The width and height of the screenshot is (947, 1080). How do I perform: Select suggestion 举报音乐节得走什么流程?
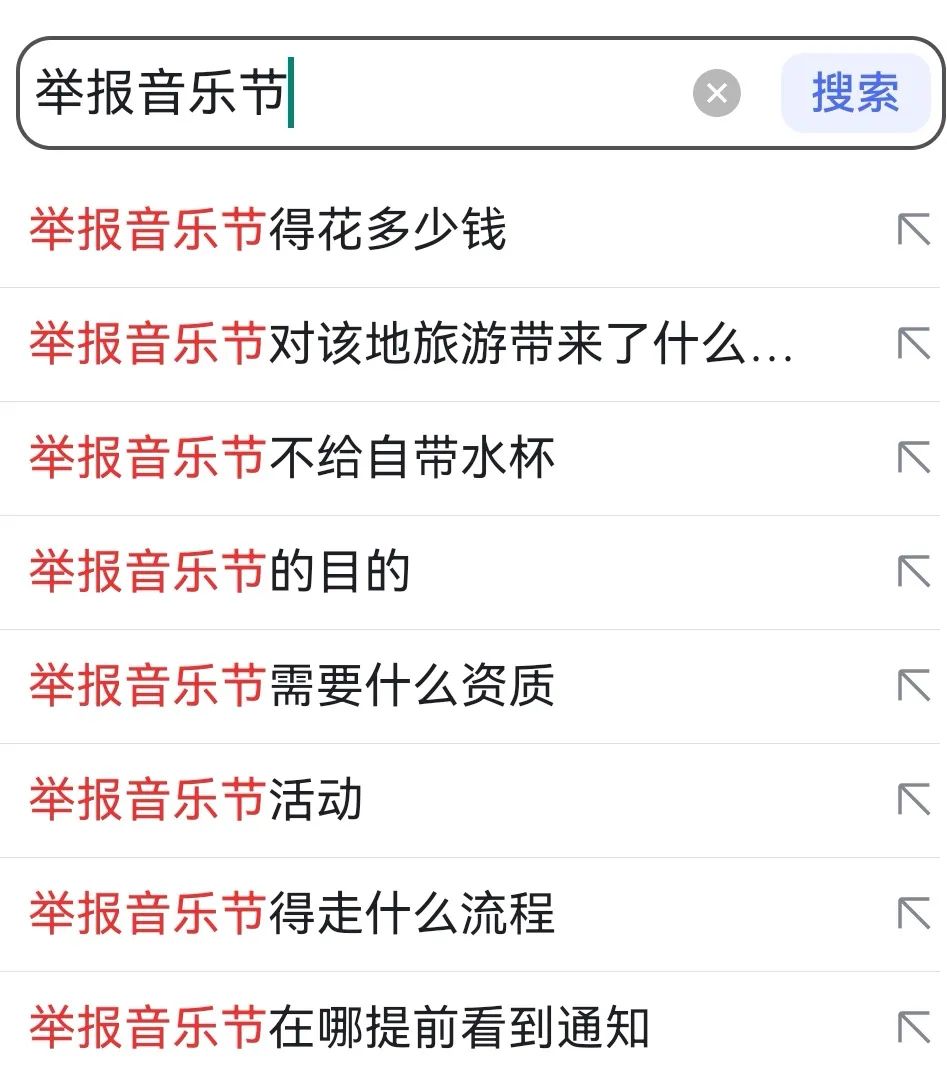pos(290,915)
